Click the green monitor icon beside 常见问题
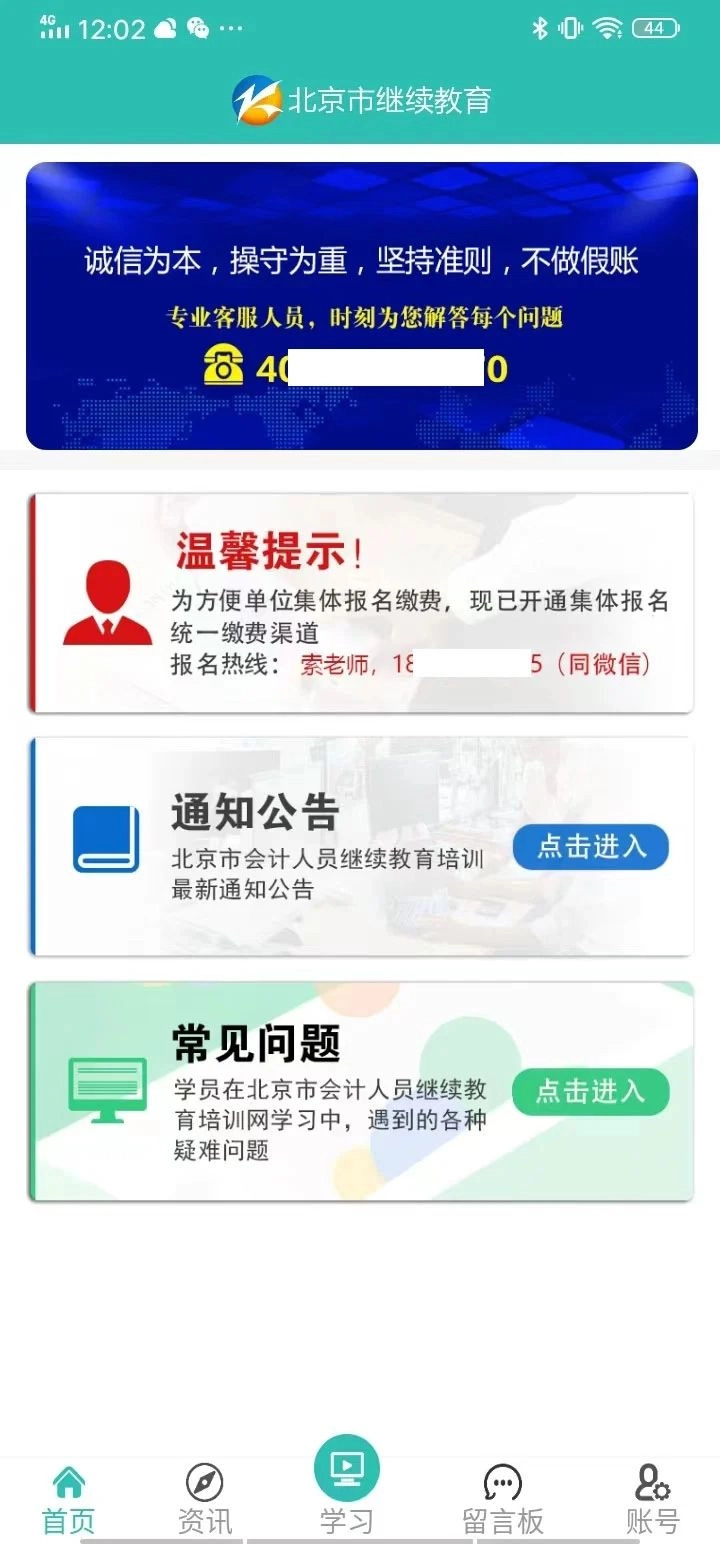This screenshot has height=1544, width=720. [108, 1090]
